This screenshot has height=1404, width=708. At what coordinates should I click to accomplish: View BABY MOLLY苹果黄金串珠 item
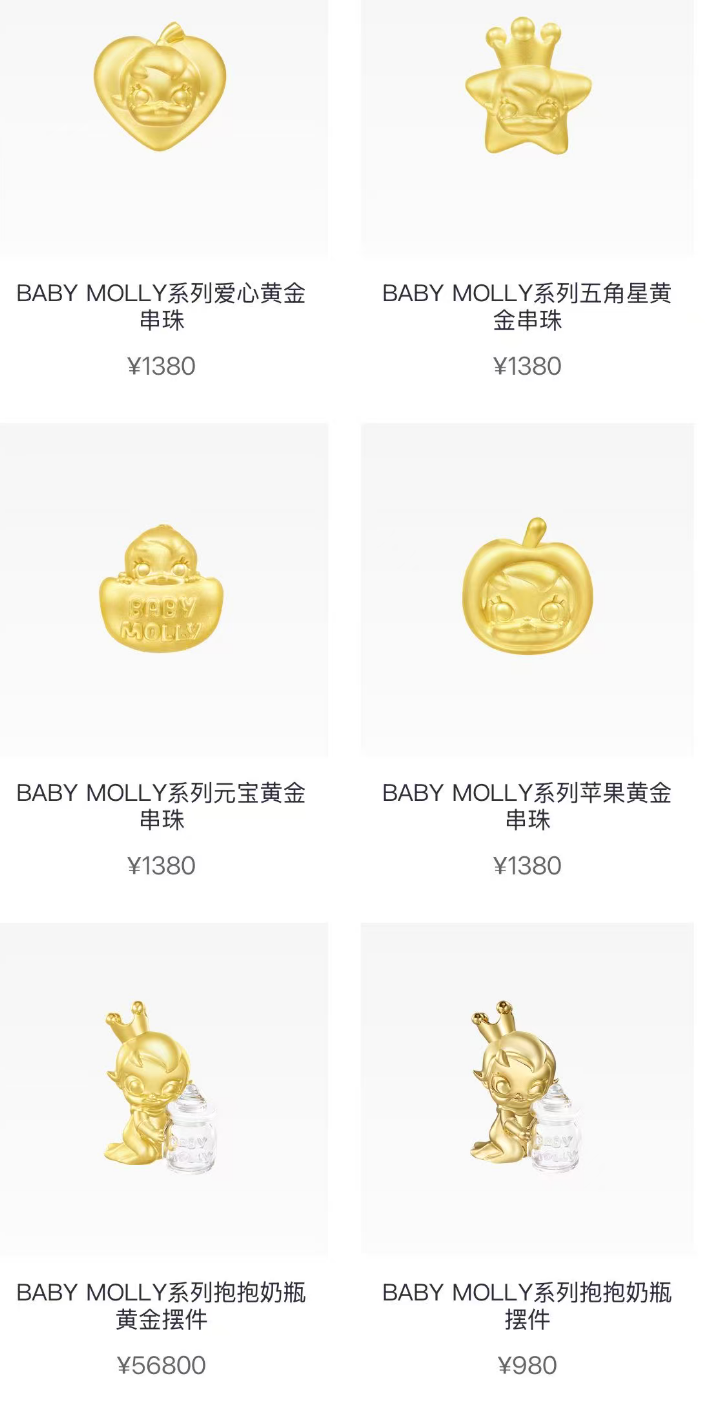[527, 590]
